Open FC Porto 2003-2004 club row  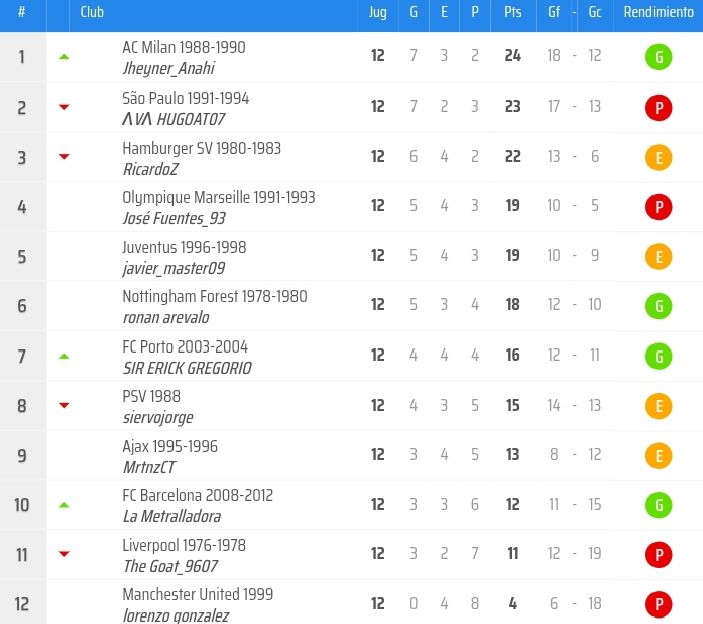pos(185,347)
